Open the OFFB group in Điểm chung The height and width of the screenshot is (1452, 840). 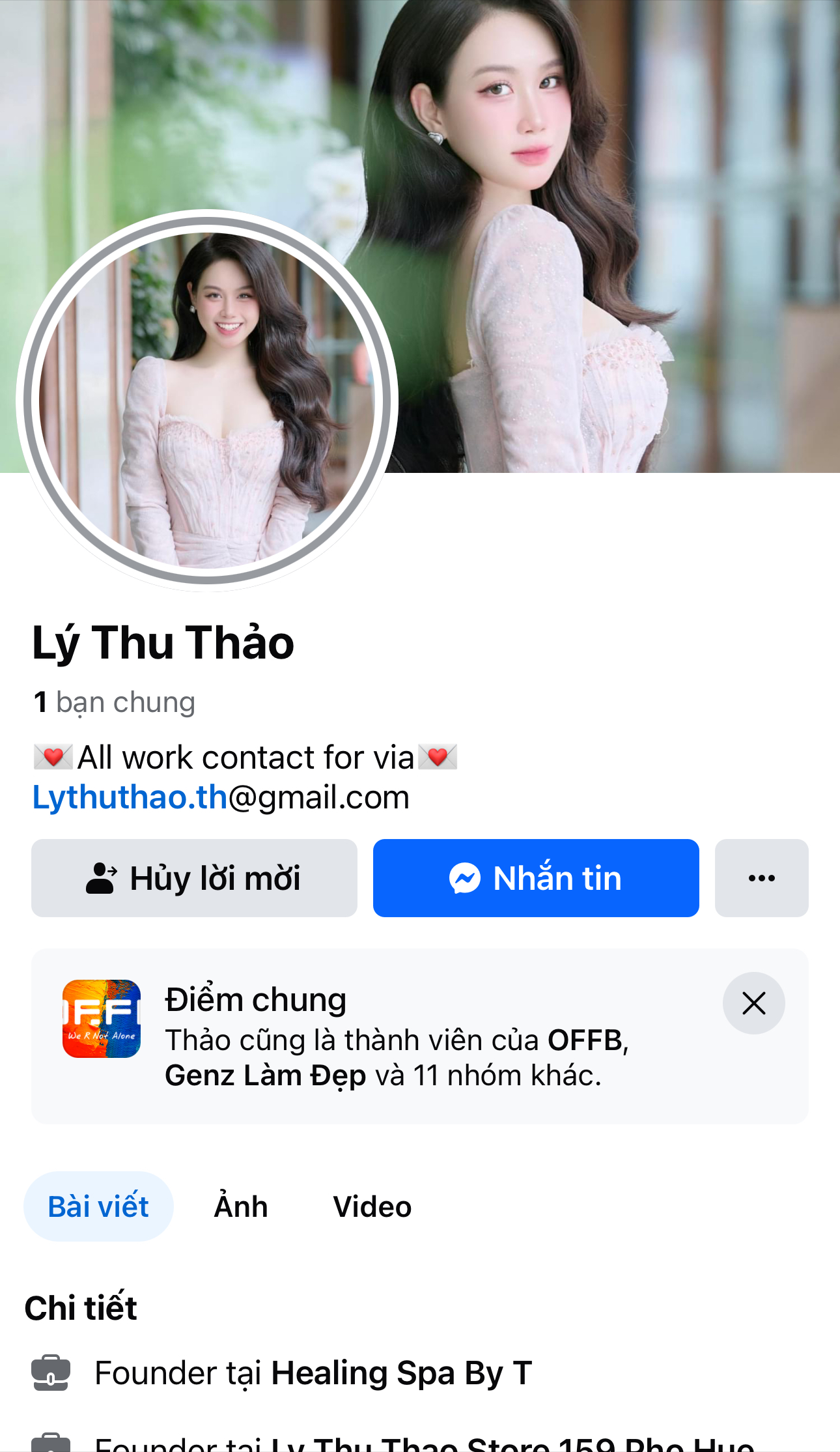(584, 1040)
